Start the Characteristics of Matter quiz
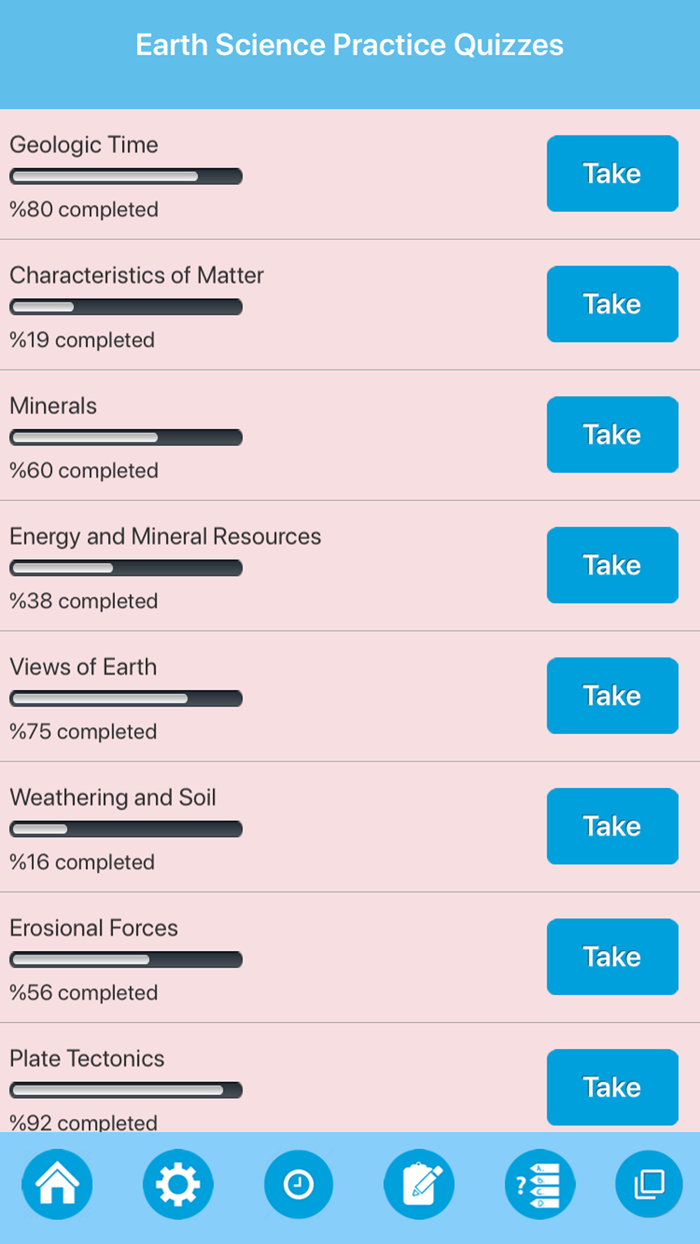700x1244 pixels. (612, 304)
